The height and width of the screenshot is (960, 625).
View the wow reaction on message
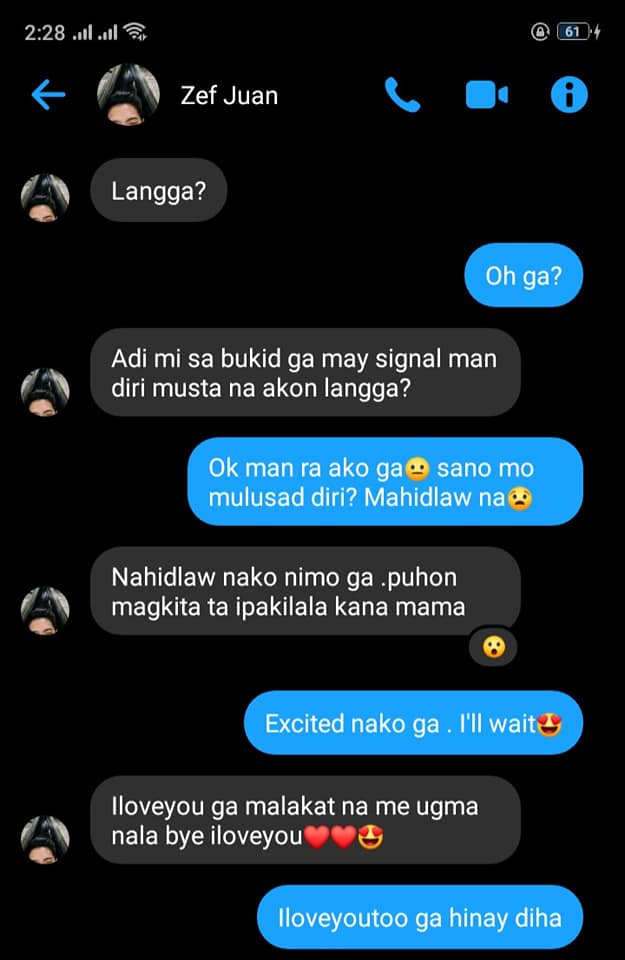click(x=493, y=648)
